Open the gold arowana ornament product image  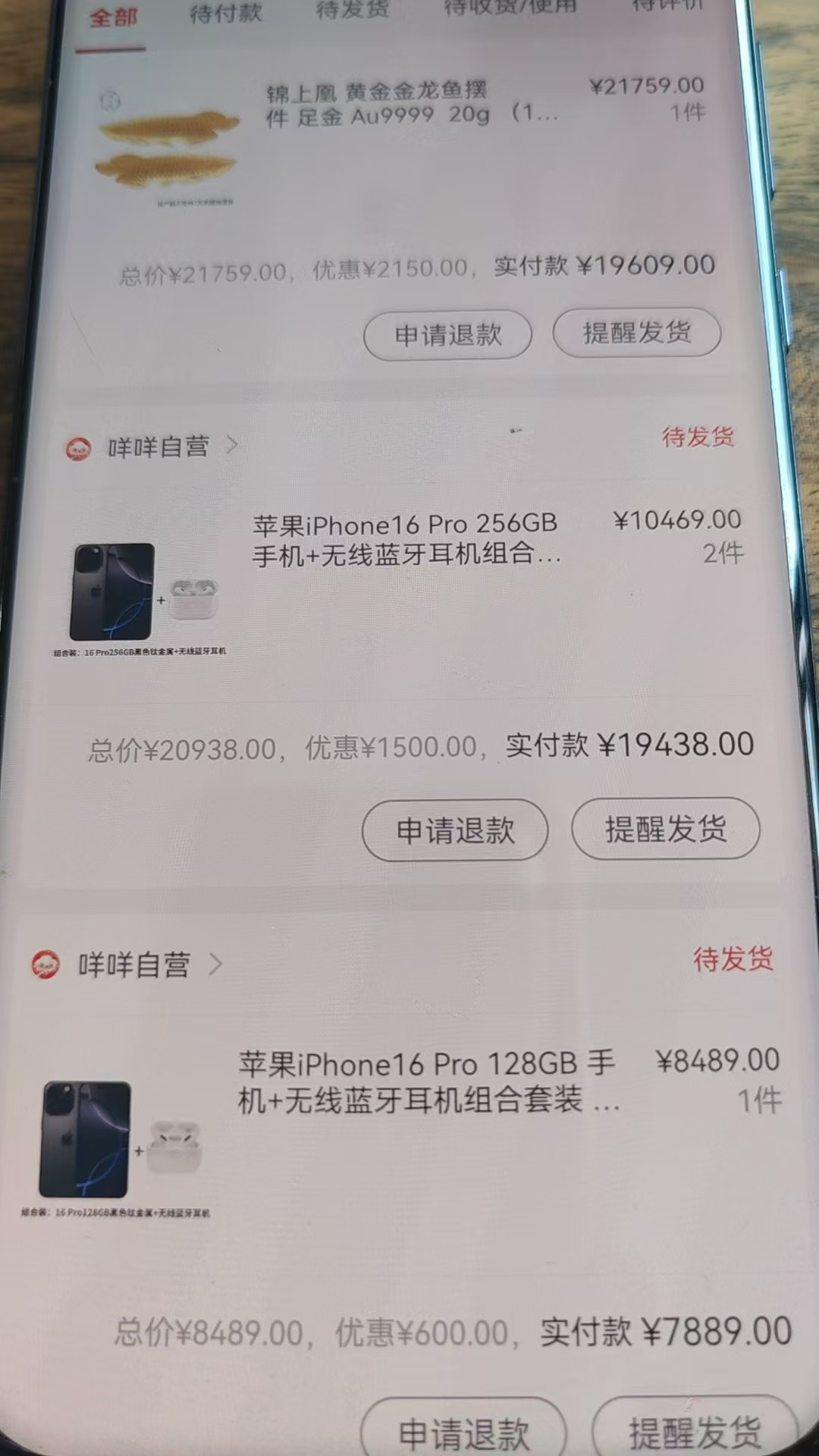pyautogui.click(x=171, y=148)
